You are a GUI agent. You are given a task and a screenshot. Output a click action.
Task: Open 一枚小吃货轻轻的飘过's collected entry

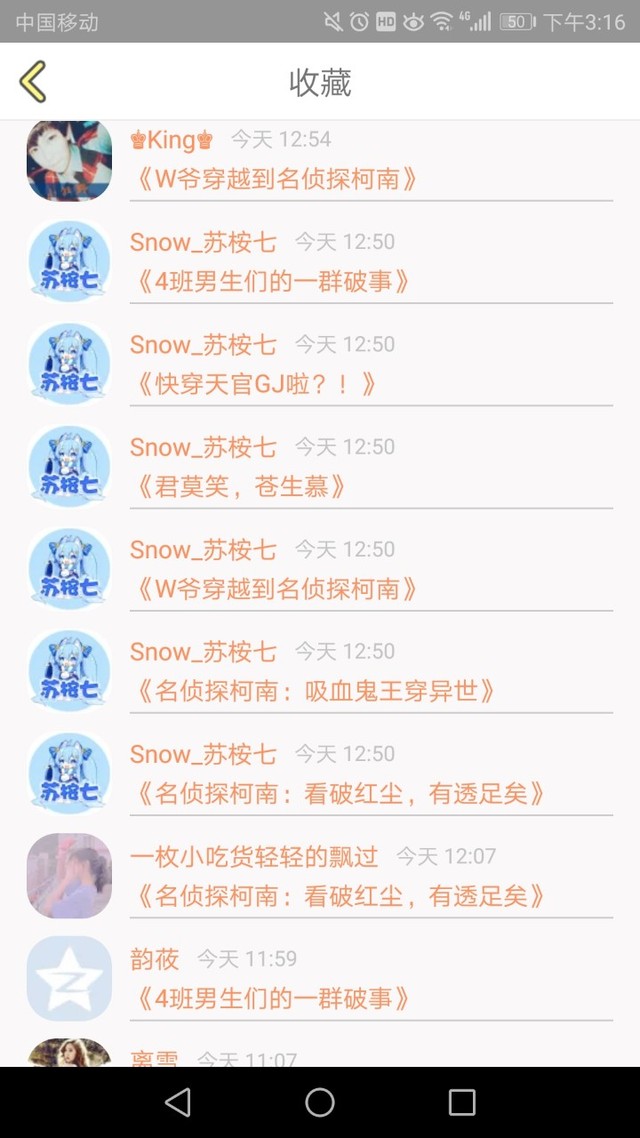tap(340, 896)
